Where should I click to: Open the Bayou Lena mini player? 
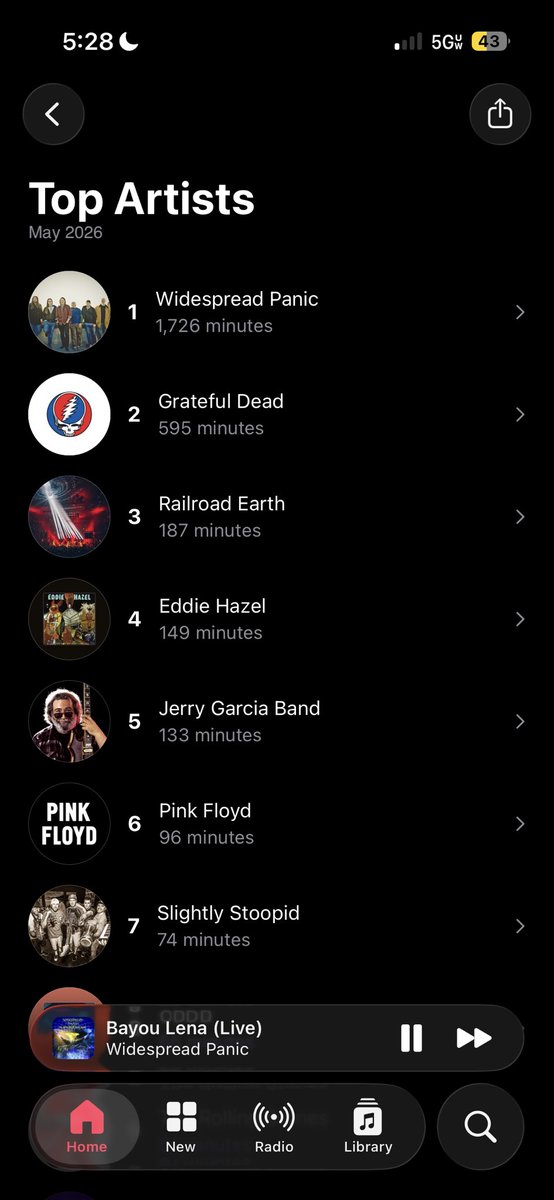(x=221, y=1038)
